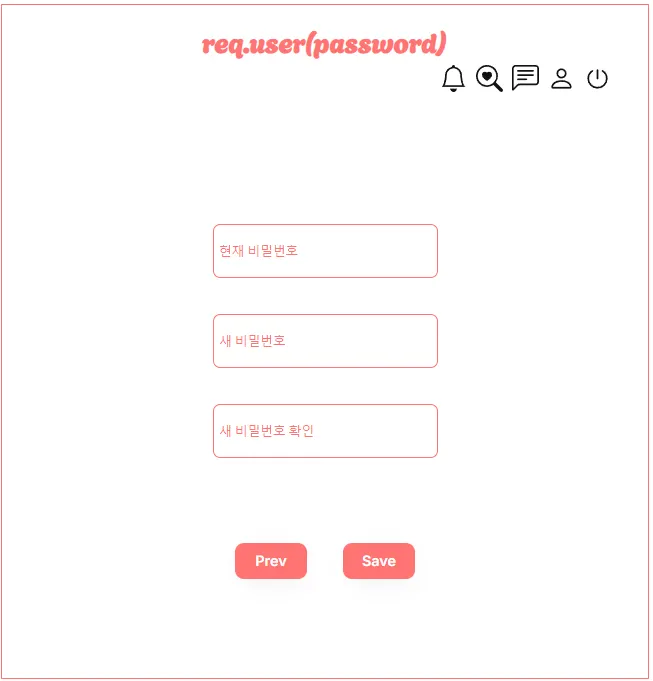Go back with the Prev button
The image size is (653, 681).
point(271,561)
